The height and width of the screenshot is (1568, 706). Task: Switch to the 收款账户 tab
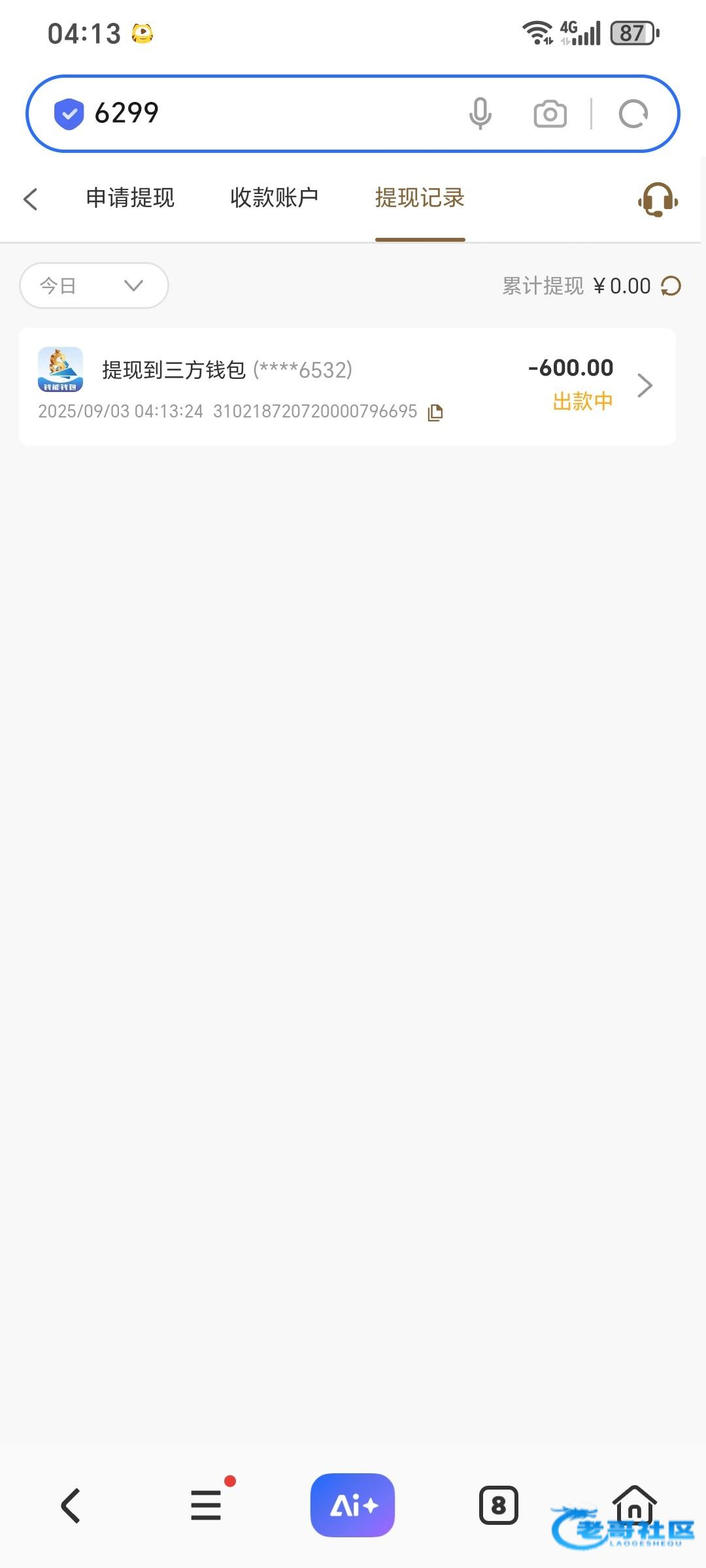(x=274, y=197)
